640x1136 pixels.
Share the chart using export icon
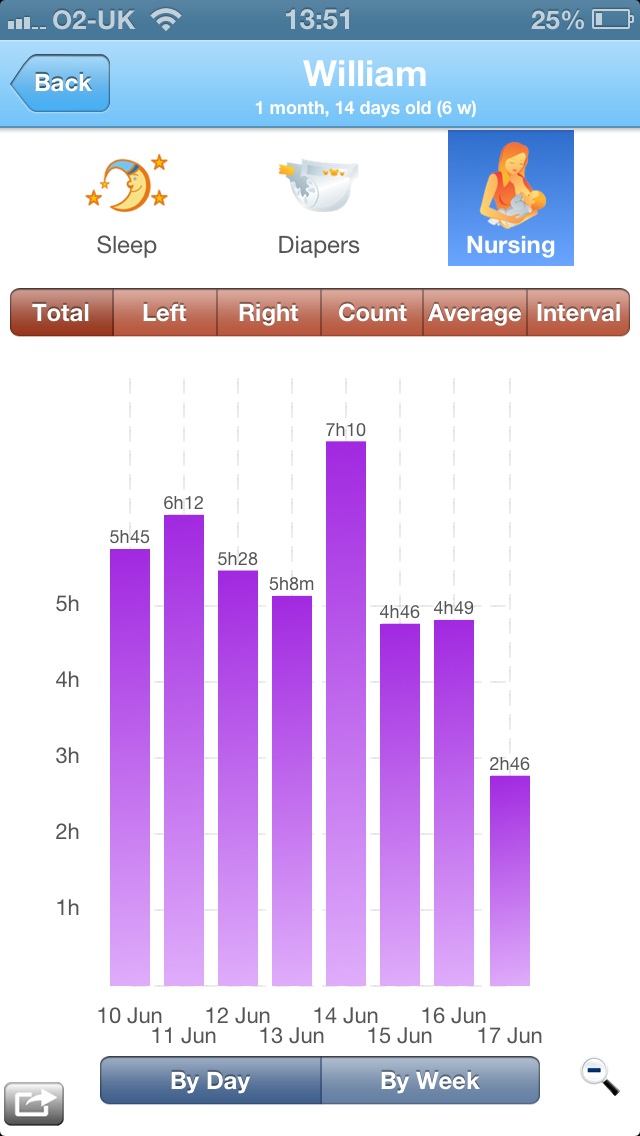[34, 1103]
